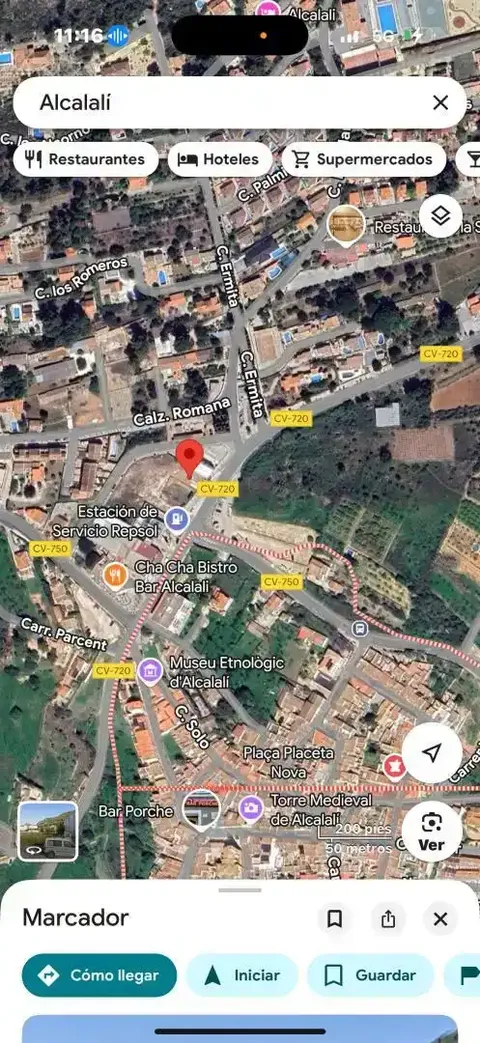Open Cha Cha Bistro Bar Alcalali marker

tap(116, 575)
